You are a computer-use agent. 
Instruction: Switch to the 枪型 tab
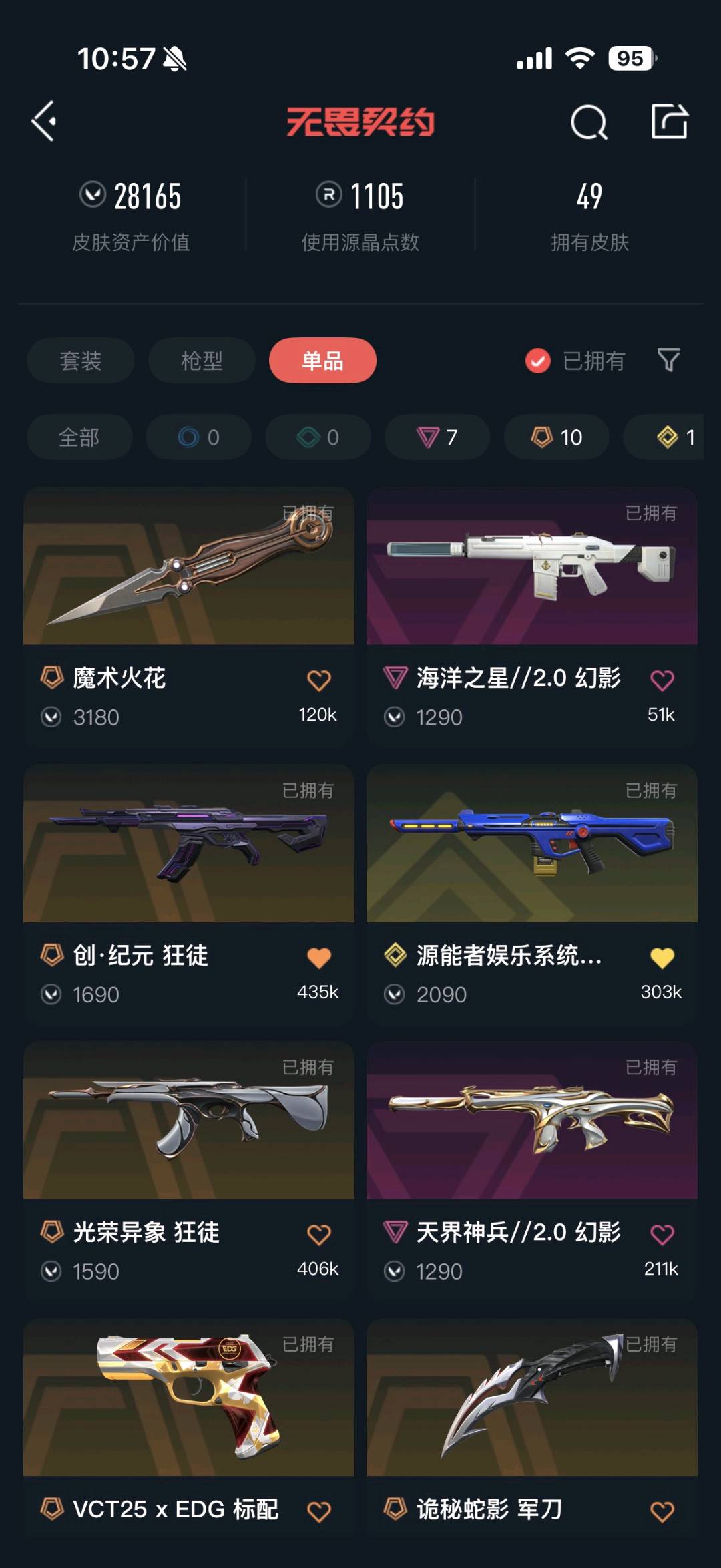tap(201, 361)
